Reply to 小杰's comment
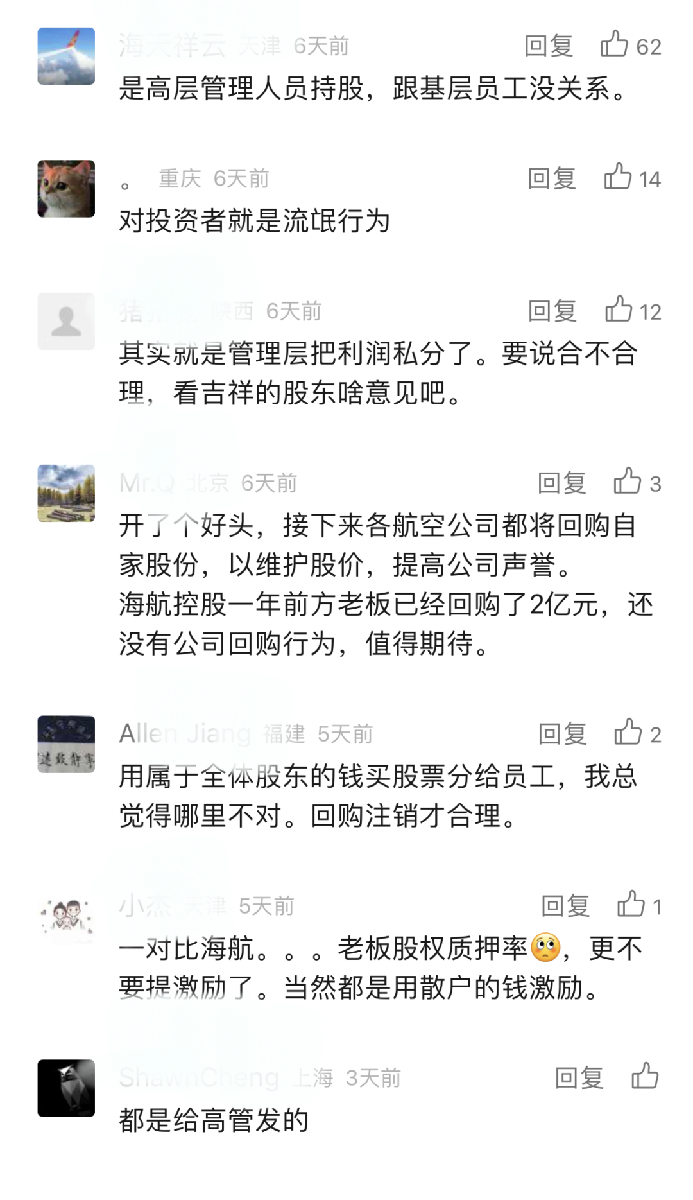693x1200 pixels. point(565,906)
